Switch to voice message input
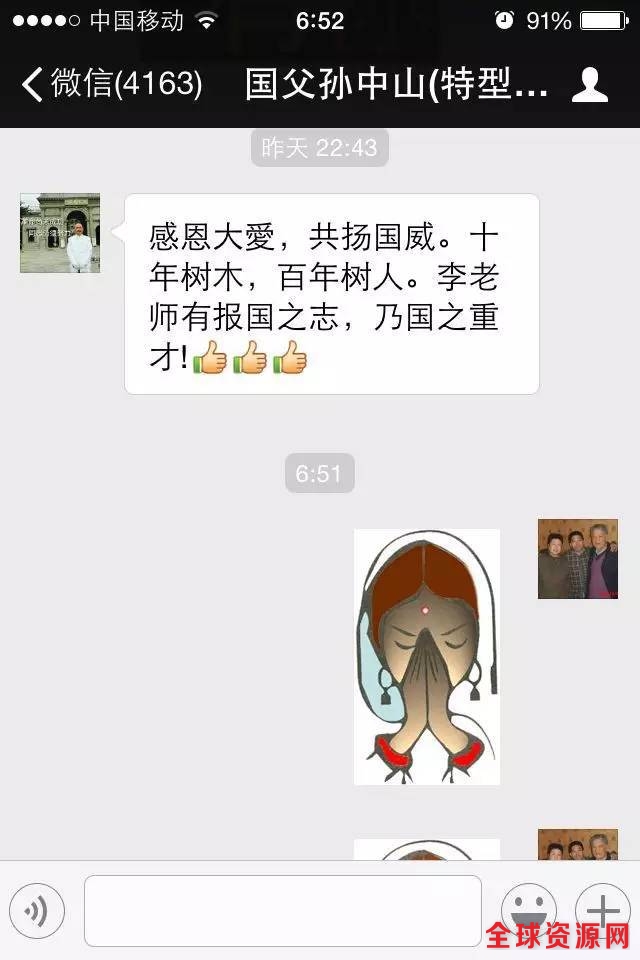Viewport: 640px width, 960px height. 37,910
